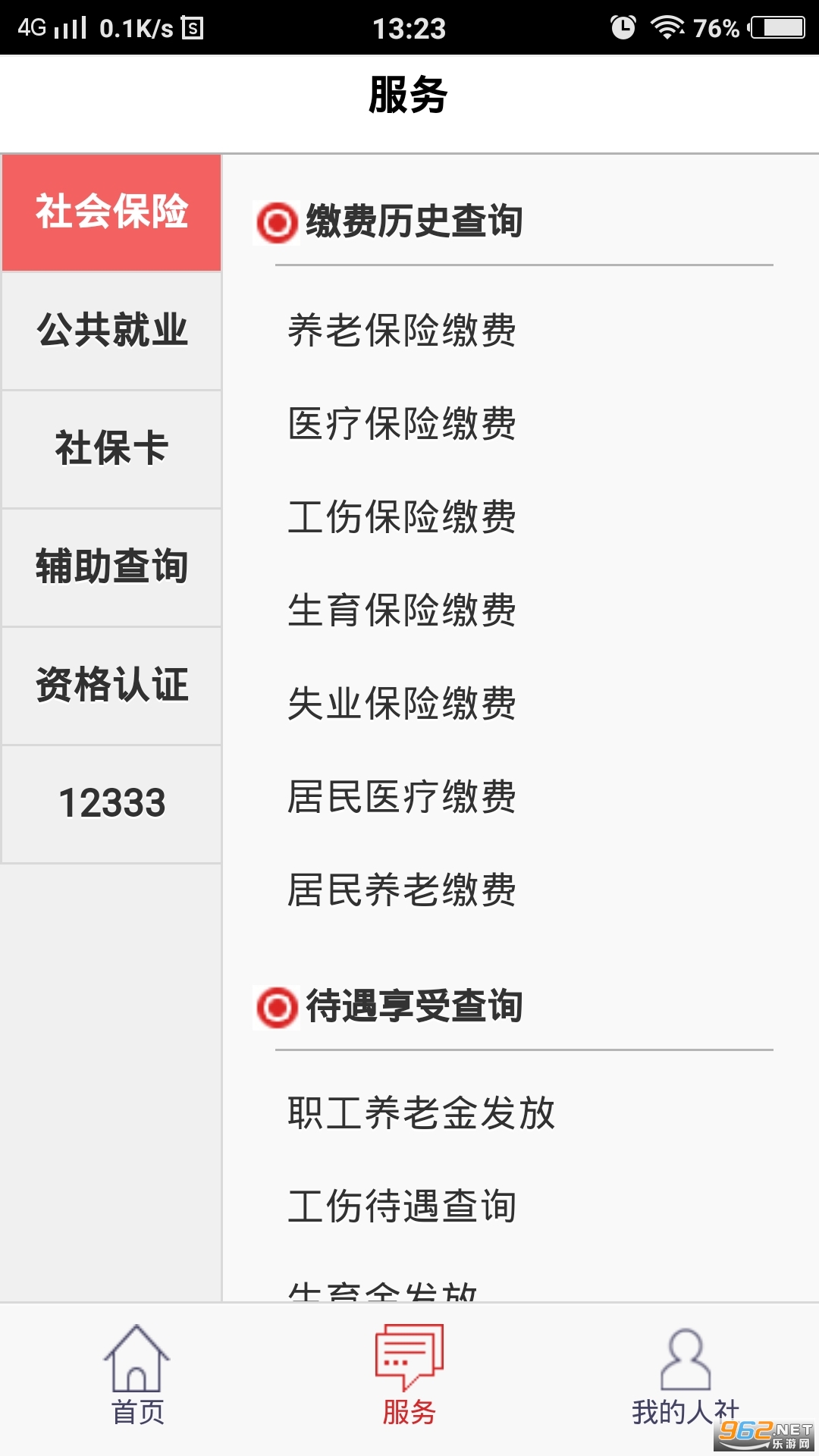Open 养老保险缴费 query

pos(402,331)
